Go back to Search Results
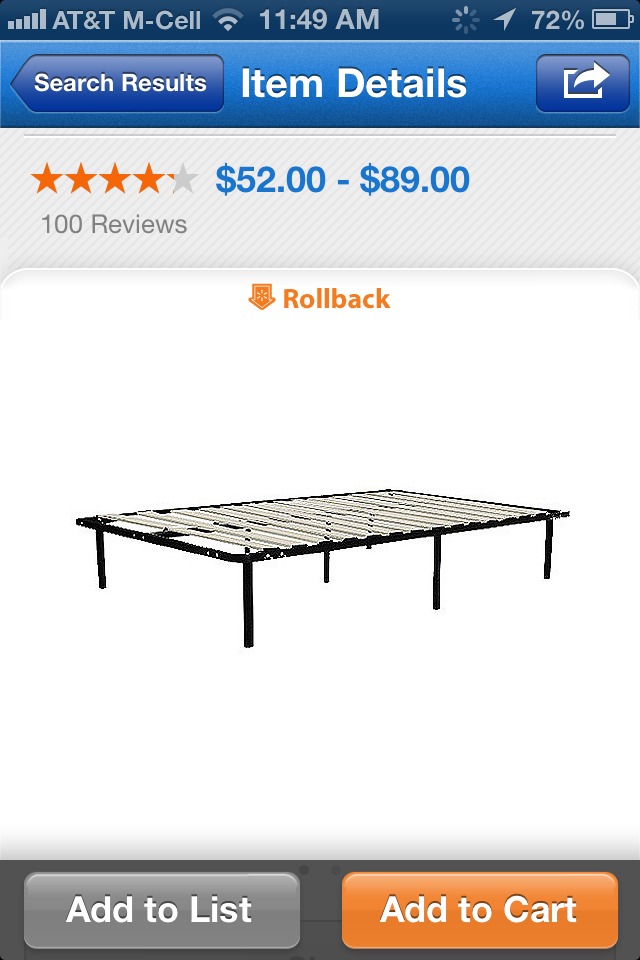 (117, 84)
